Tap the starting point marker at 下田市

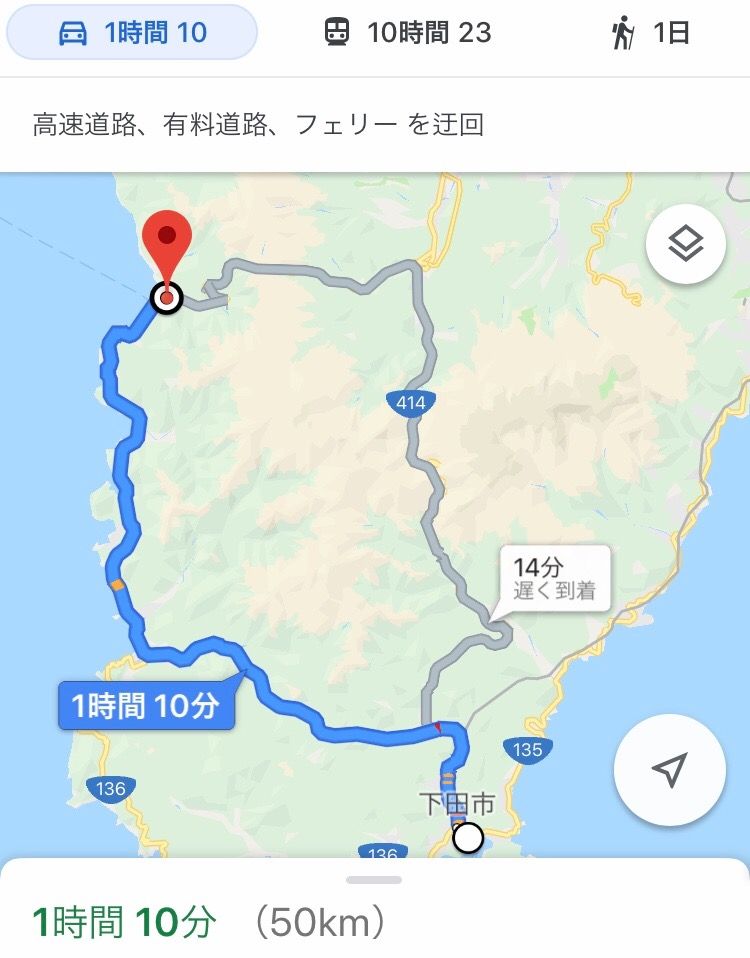point(467,837)
